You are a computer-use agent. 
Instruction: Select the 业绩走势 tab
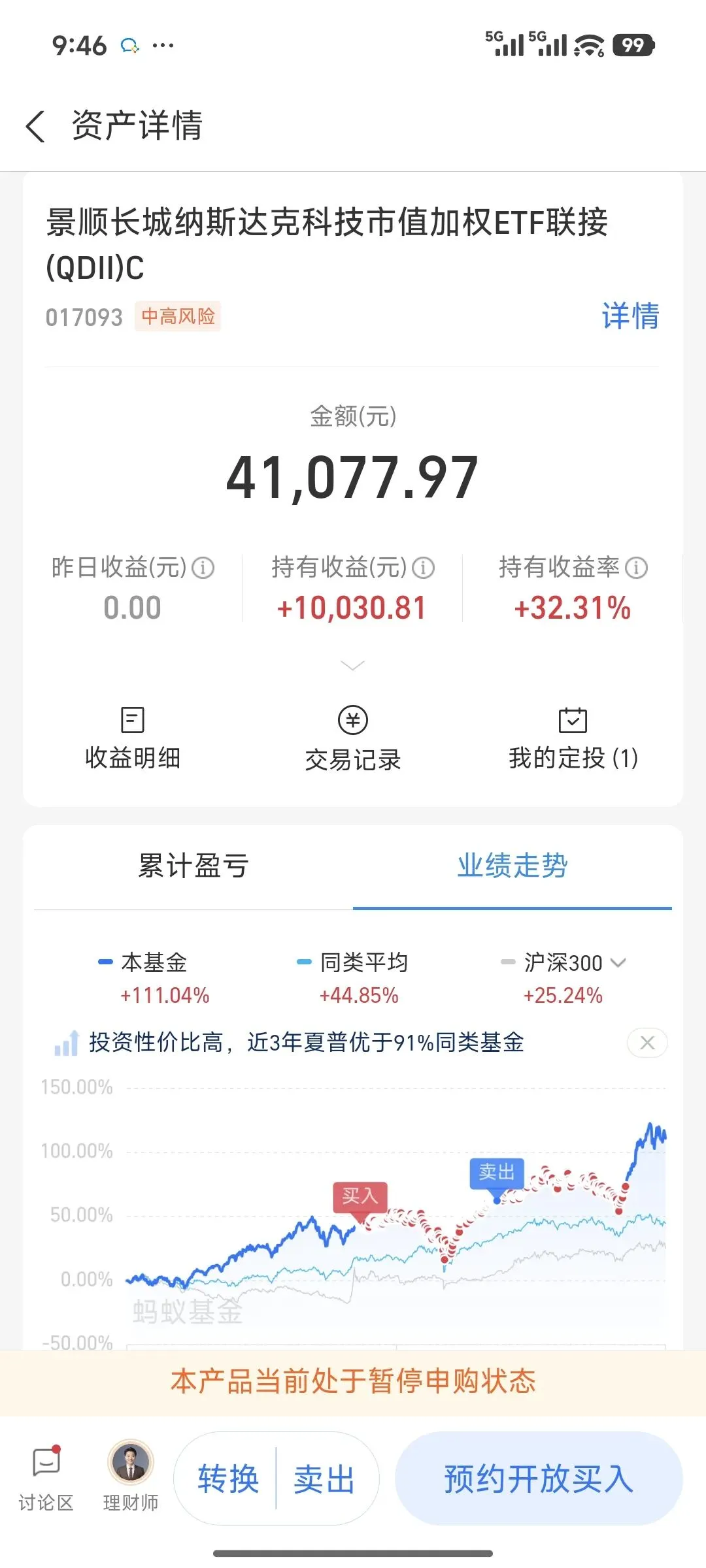(513, 866)
